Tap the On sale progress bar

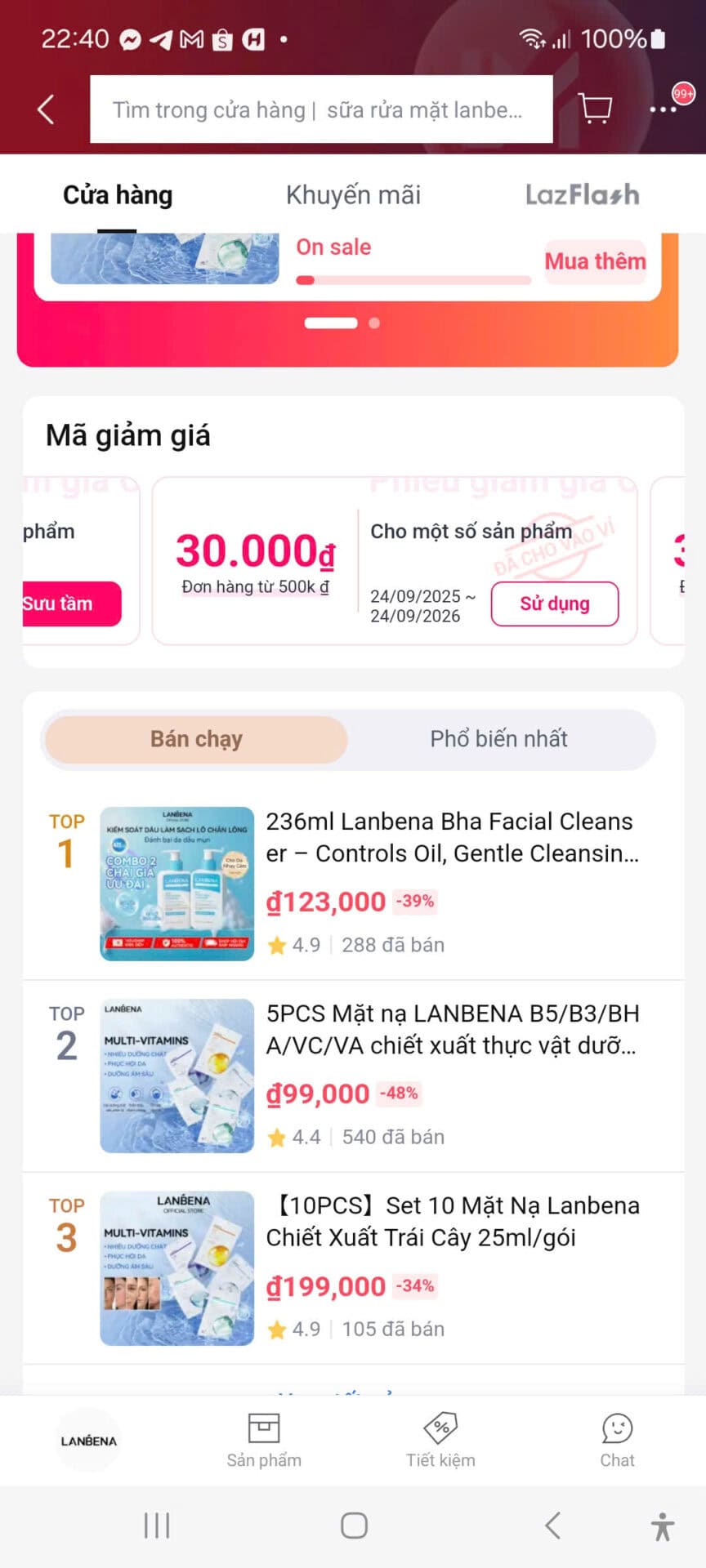(x=412, y=280)
